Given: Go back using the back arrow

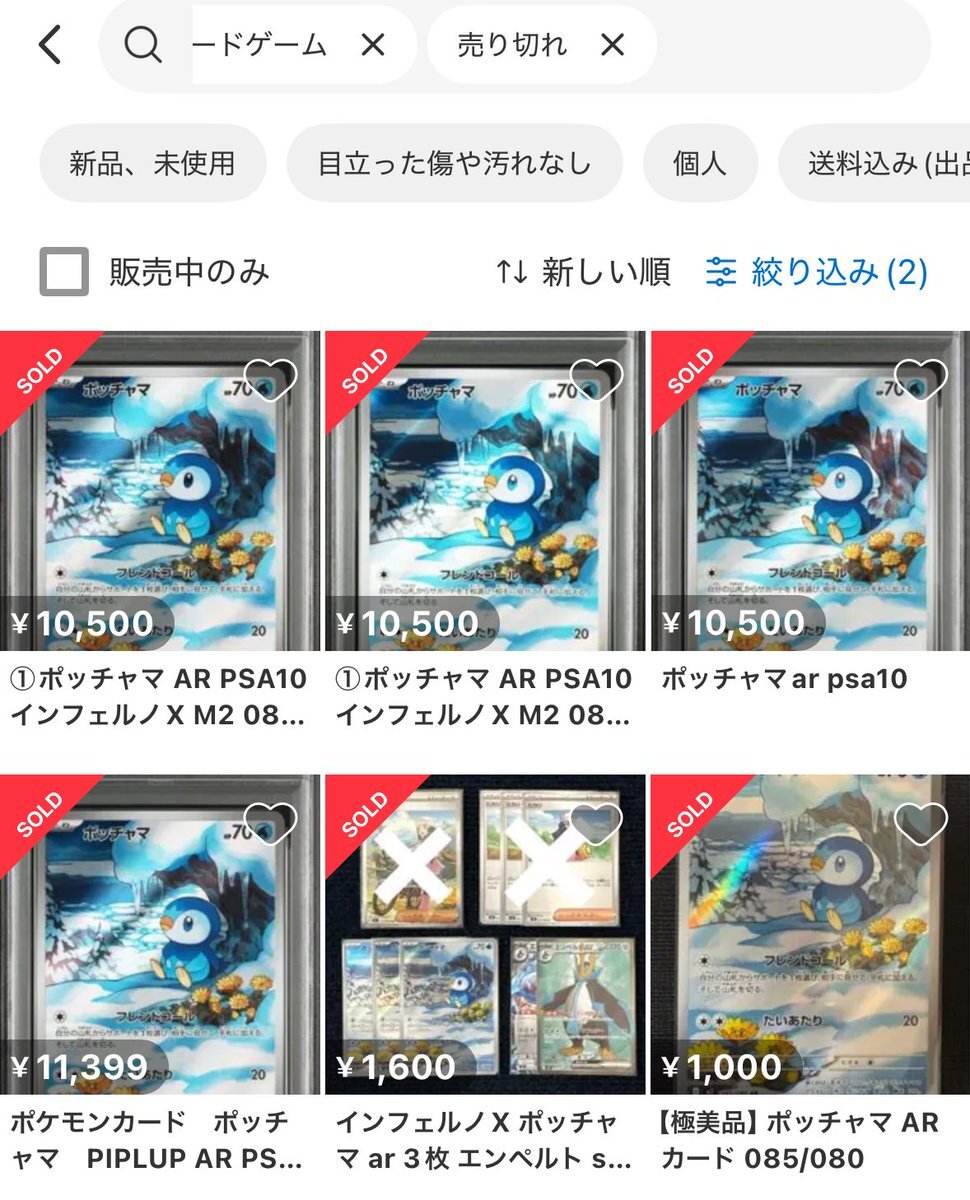Looking at the screenshot, I should pos(50,45).
